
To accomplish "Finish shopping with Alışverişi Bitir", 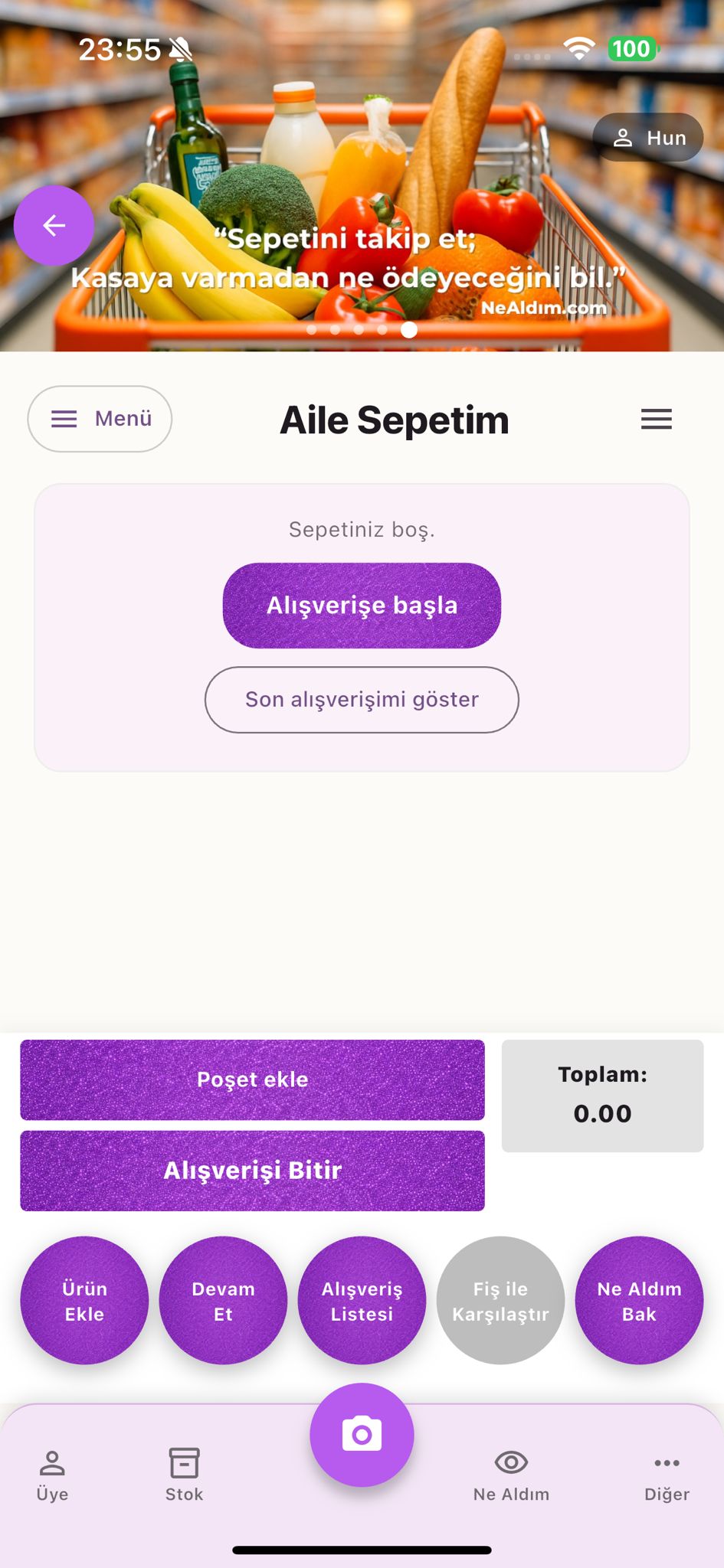I will click(252, 1171).
